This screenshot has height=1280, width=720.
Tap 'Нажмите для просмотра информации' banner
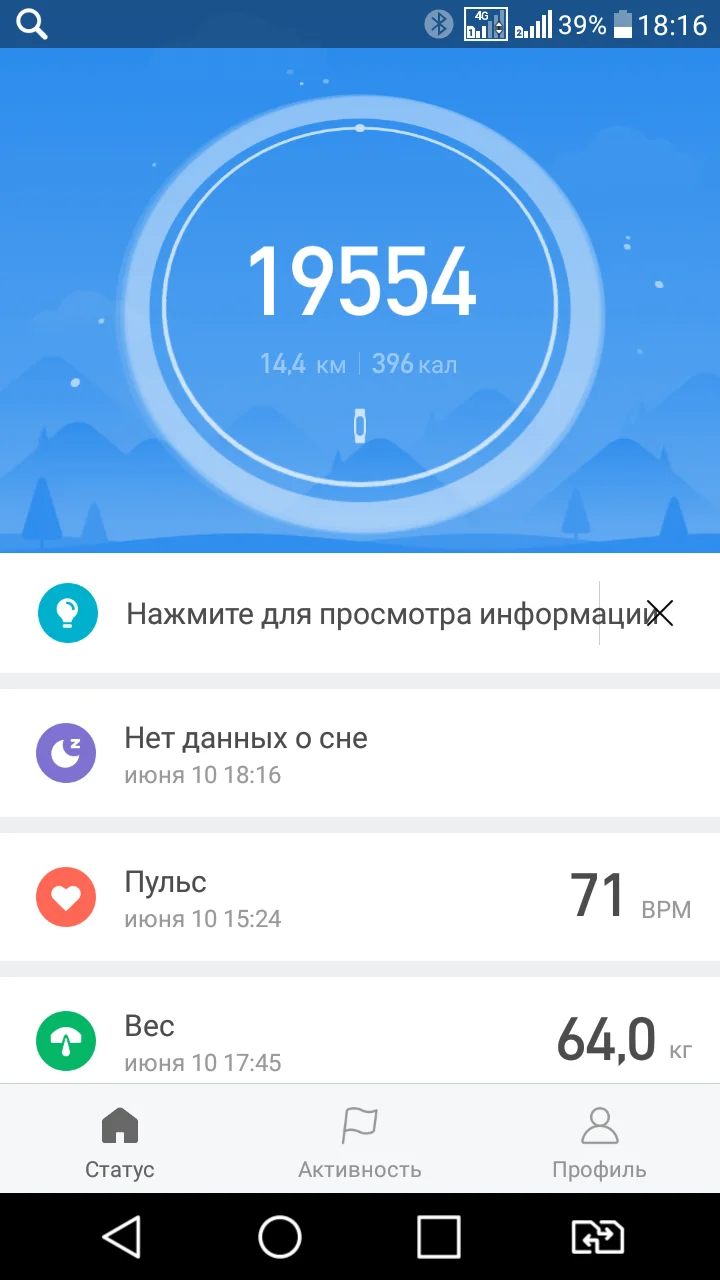click(350, 613)
